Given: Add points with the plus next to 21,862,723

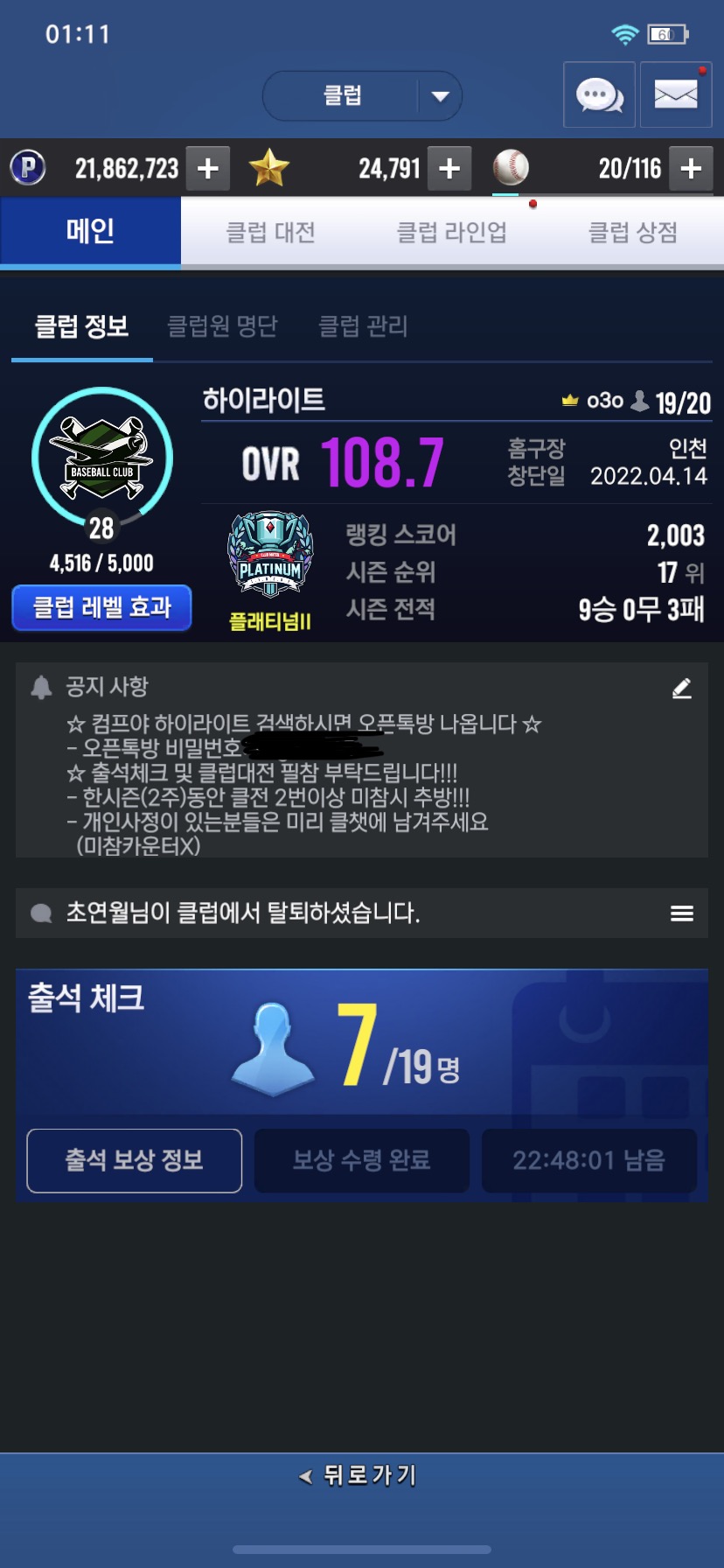Looking at the screenshot, I should coord(208,168).
